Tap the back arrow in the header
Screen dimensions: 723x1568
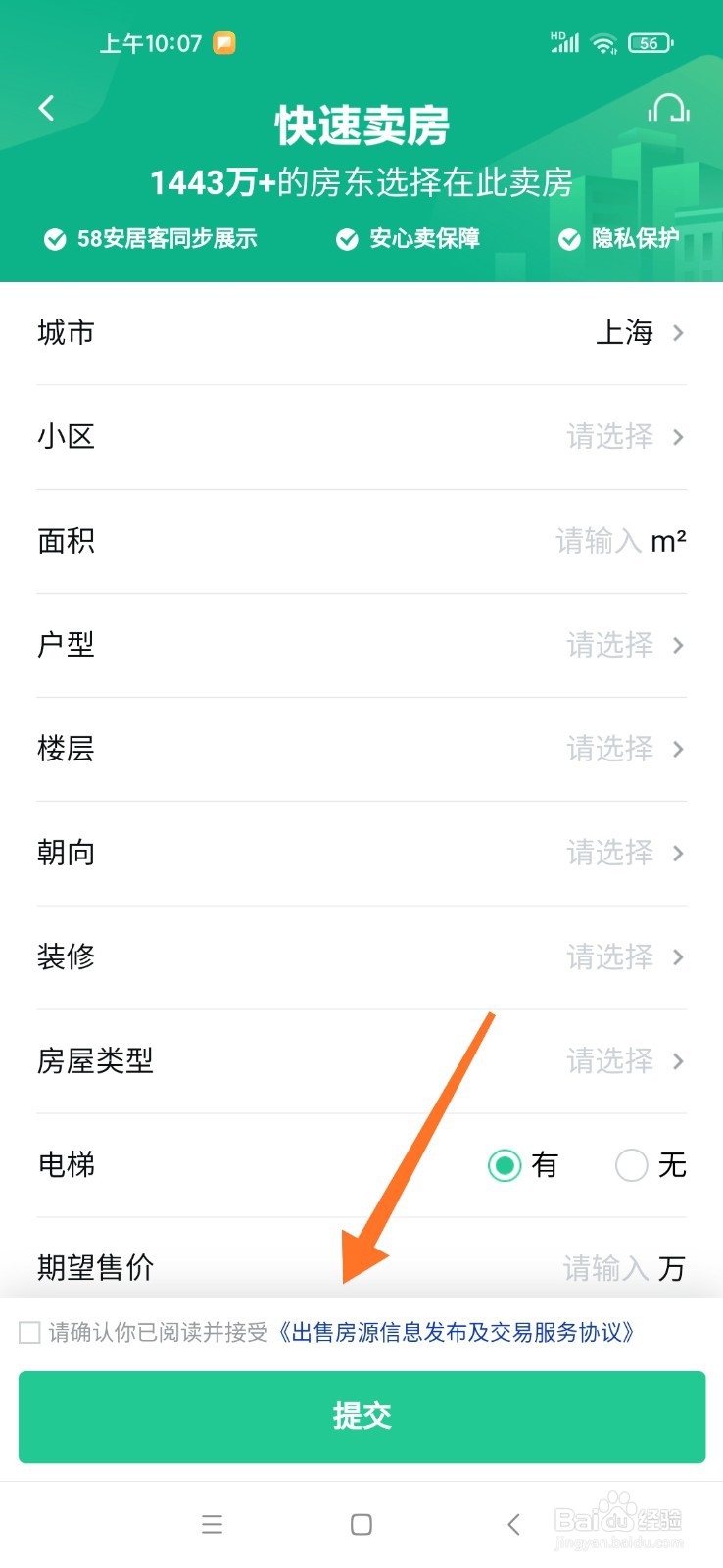tap(45, 108)
